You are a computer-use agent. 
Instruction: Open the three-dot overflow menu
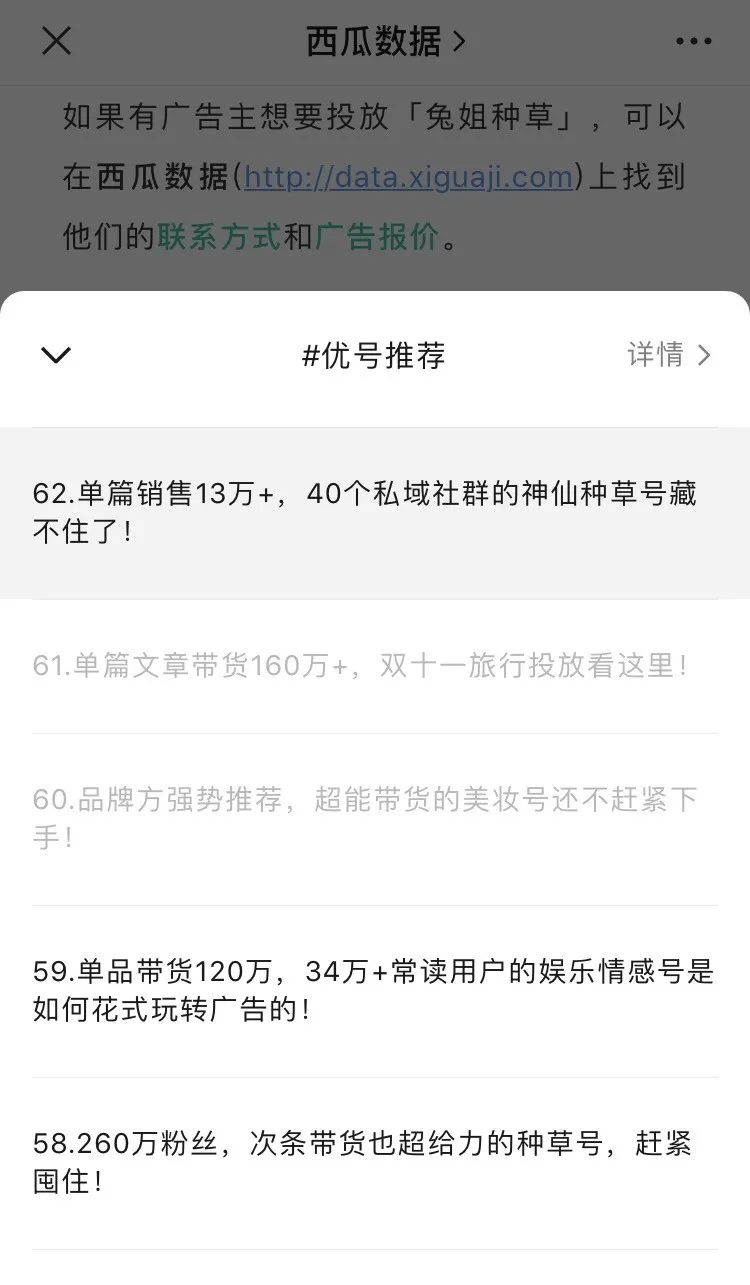tap(693, 42)
